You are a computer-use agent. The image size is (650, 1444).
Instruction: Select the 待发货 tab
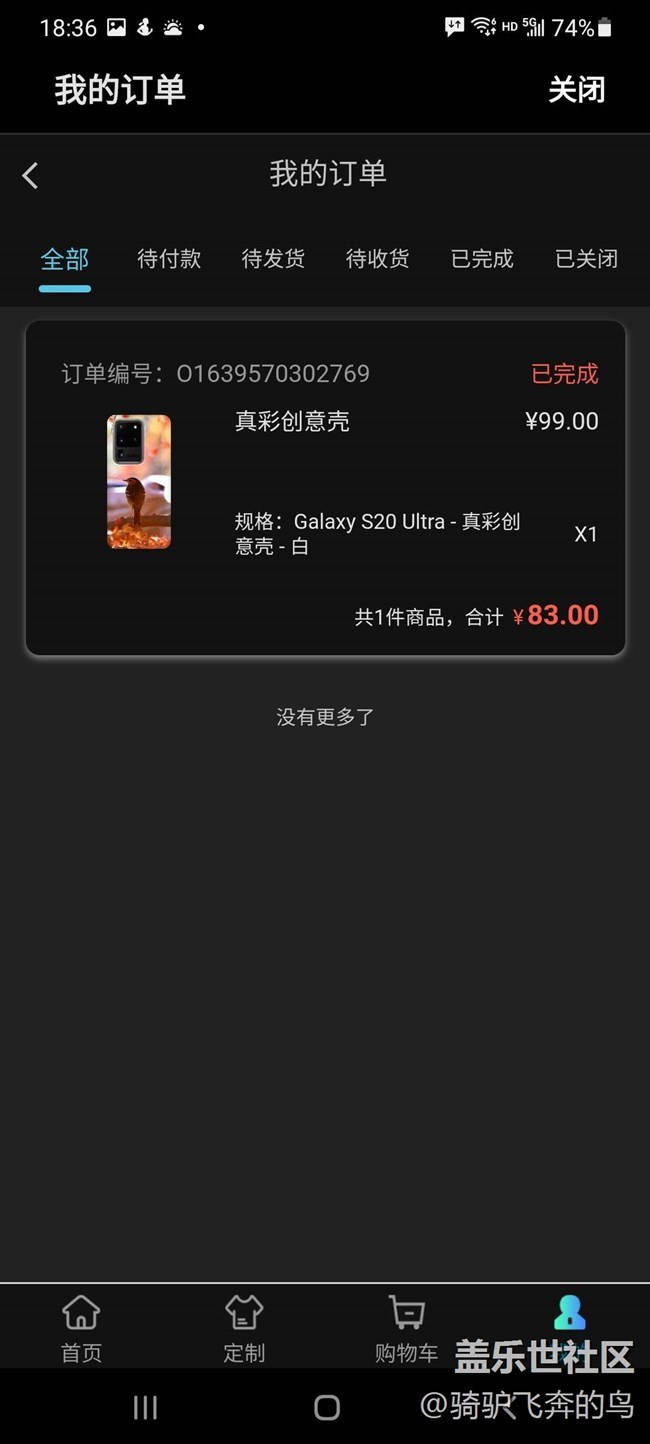click(x=273, y=260)
